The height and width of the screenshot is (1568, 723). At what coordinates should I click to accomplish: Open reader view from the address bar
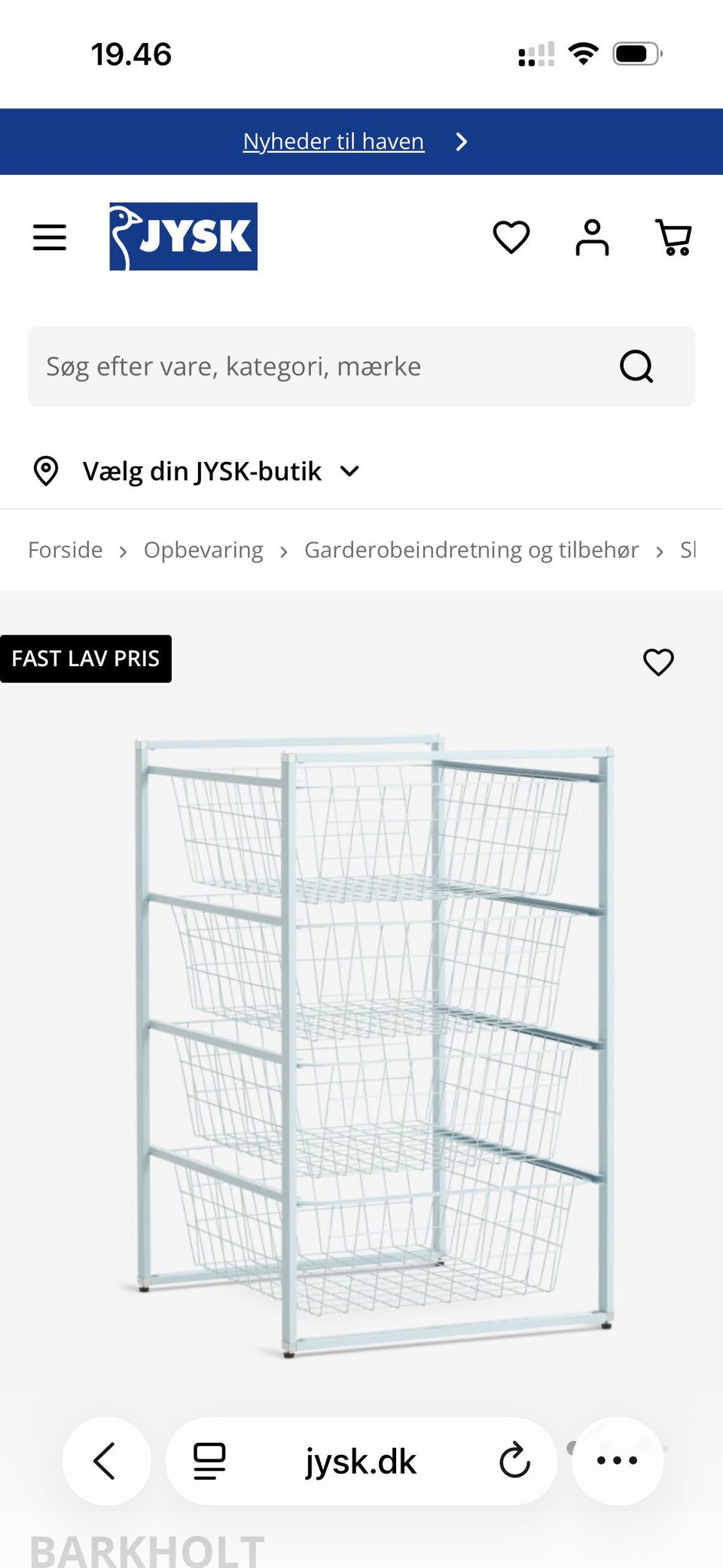209,1459
